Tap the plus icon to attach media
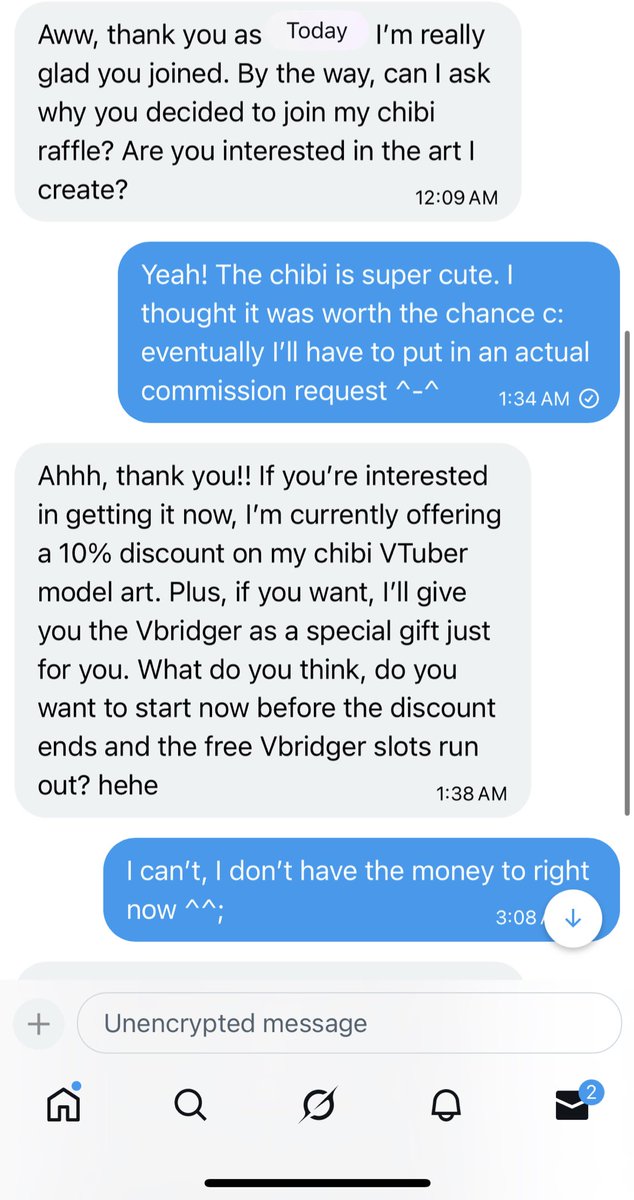634x1200 pixels. (x=38, y=1024)
